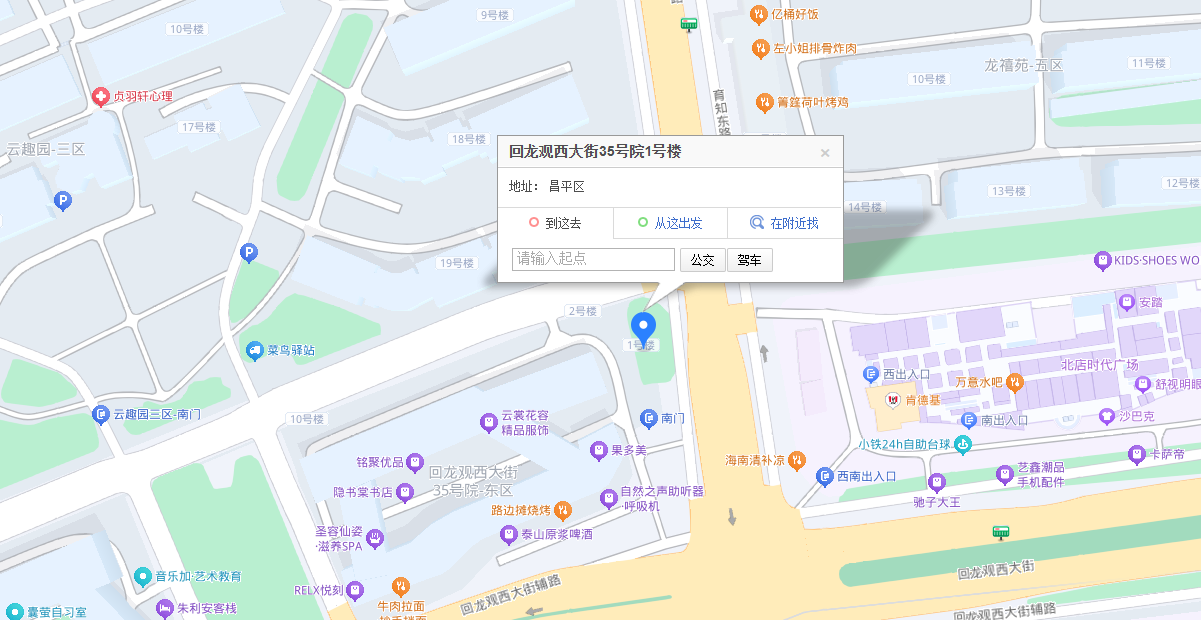The width and height of the screenshot is (1201, 620).
Task: Open the 菜鸟驿站 map marker
Action: (x=255, y=351)
